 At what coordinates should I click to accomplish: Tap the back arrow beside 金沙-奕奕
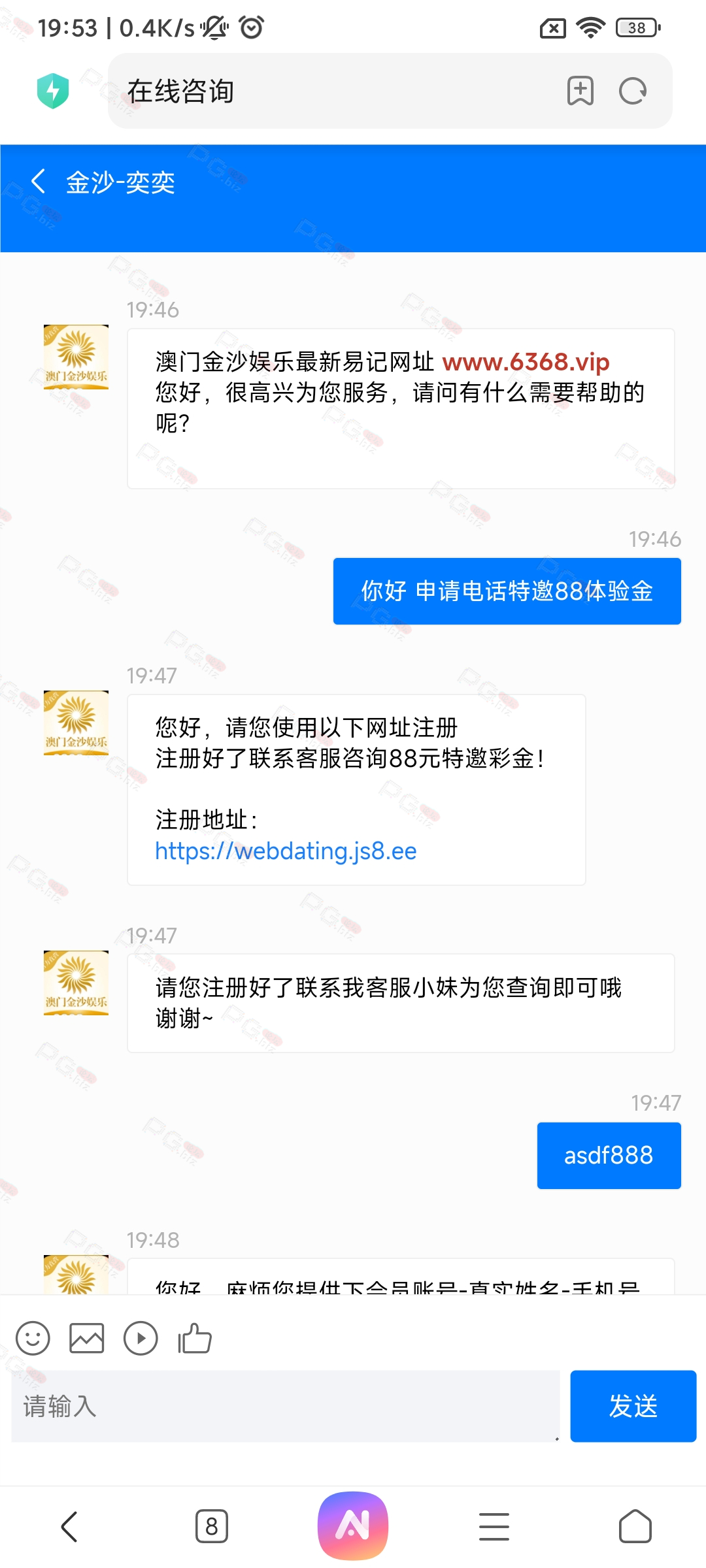[x=39, y=181]
